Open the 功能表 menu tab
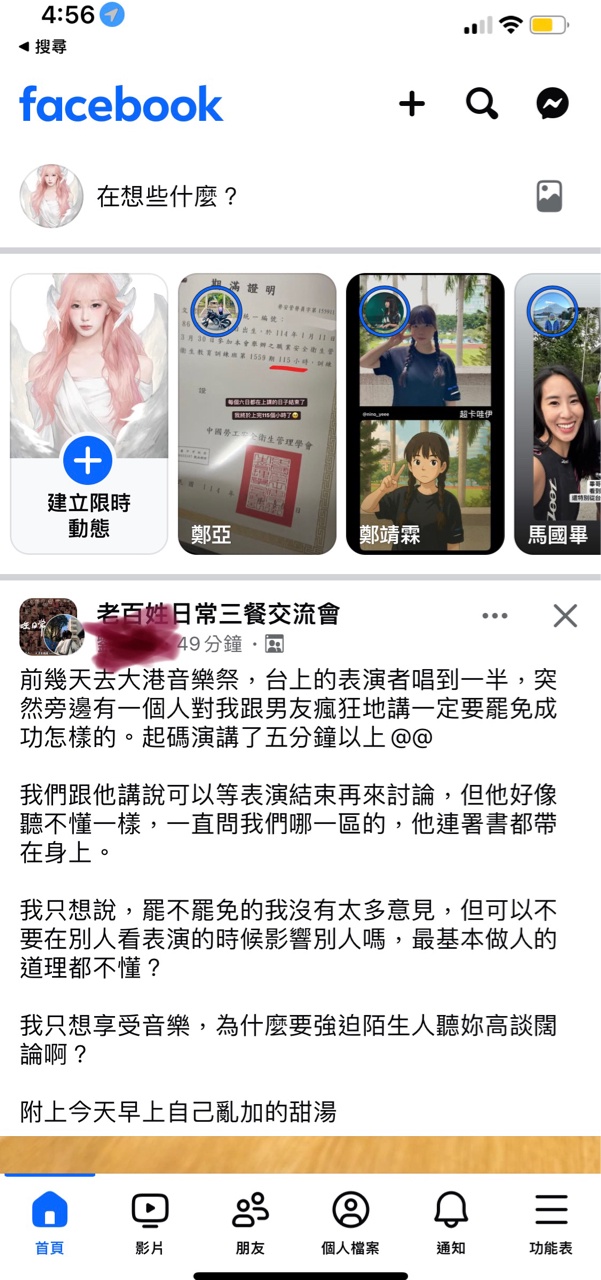The height and width of the screenshot is (1280, 601). tap(551, 1222)
